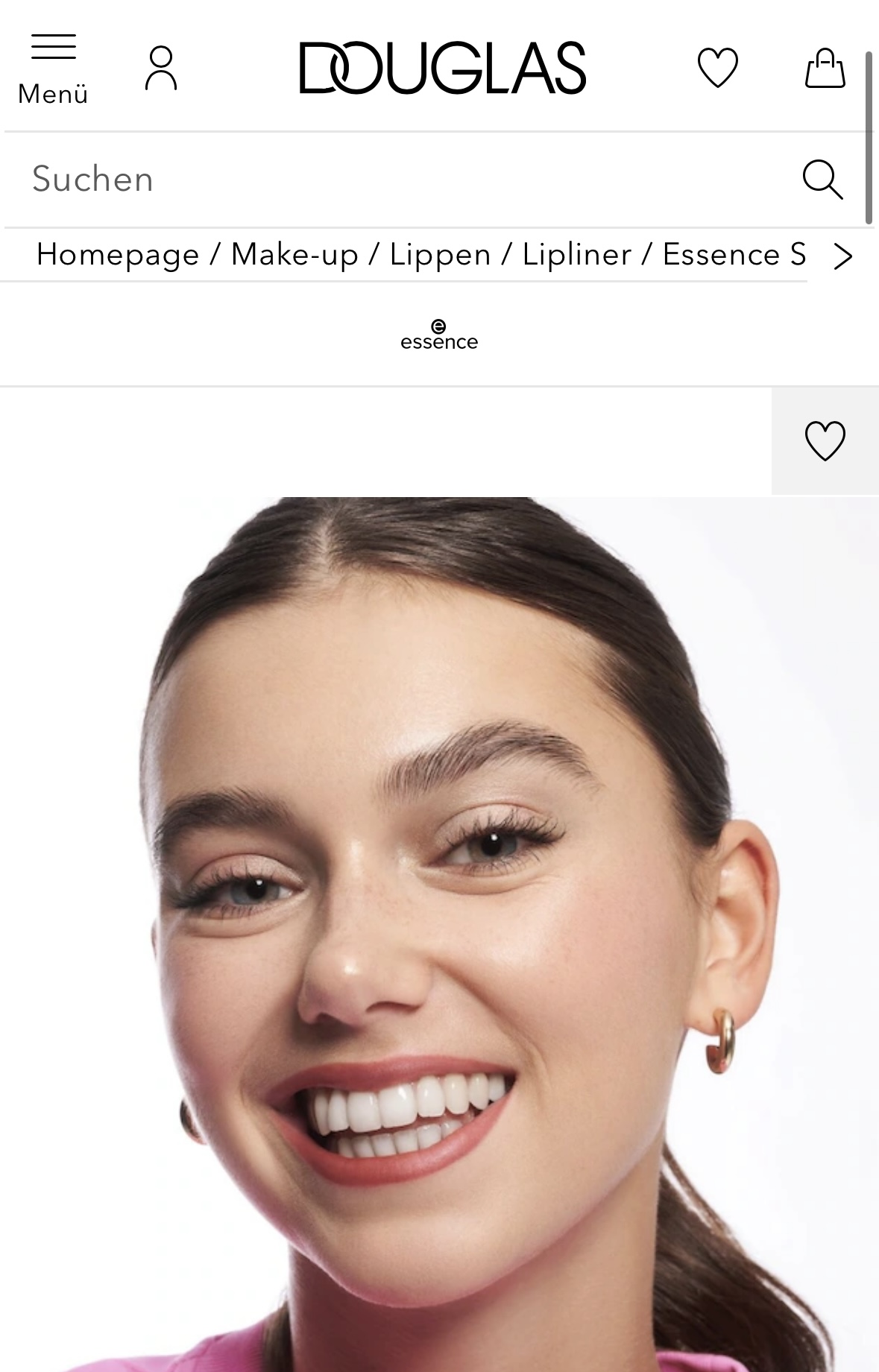Open the Lipliner breadcrumb
The height and width of the screenshot is (1372, 879).
pos(576,255)
